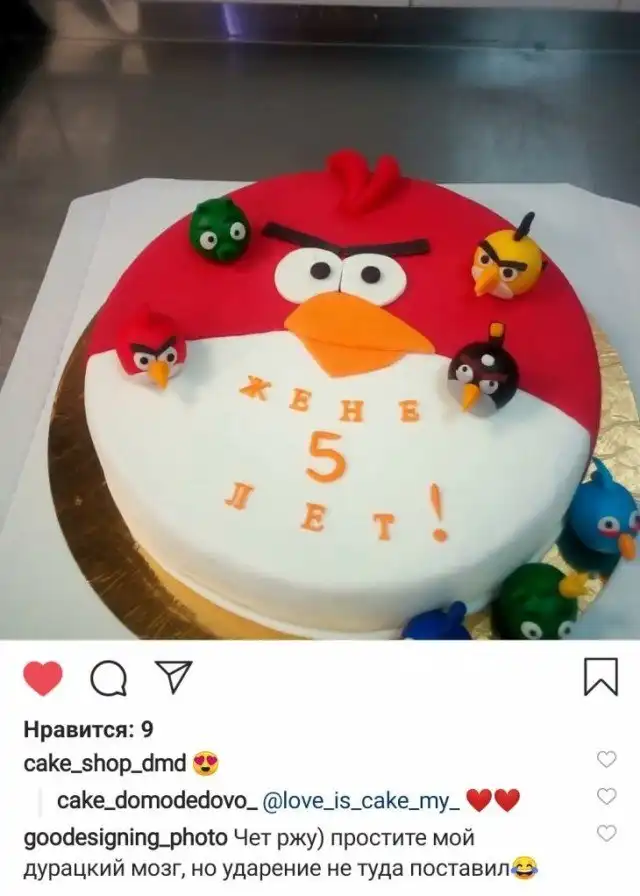Open the cake_shop_dmd profile
640x896 pixels.
[x=104, y=764]
